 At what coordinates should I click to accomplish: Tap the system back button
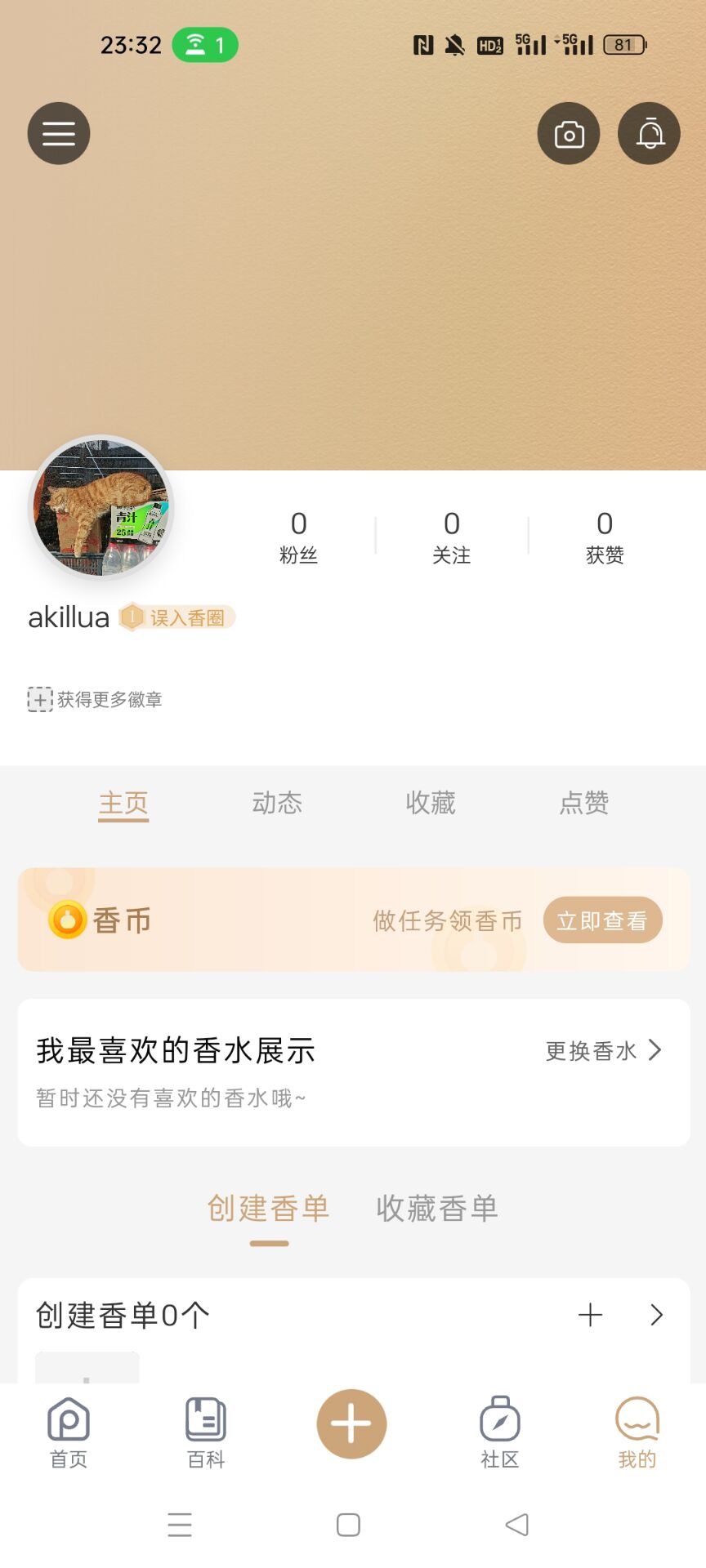pyautogui.click(x=517, y=1525)
